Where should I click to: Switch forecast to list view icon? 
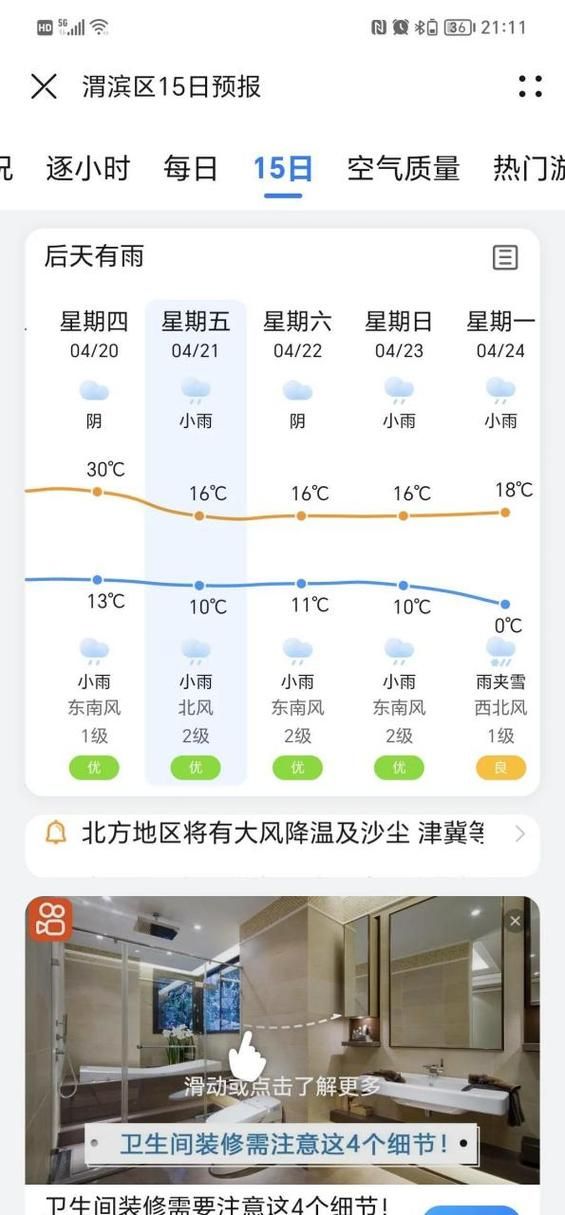pyautogui.click(x=506, y=257)
